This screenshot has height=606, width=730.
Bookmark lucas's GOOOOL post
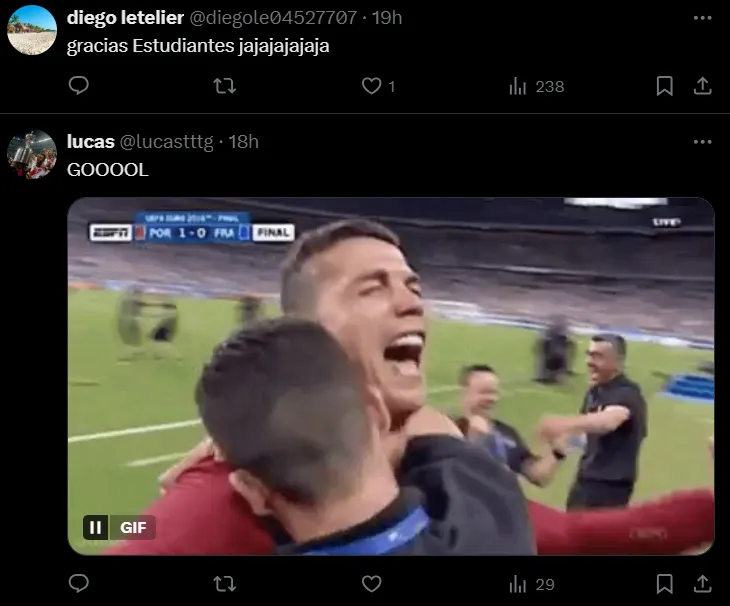tap(664, 583)
